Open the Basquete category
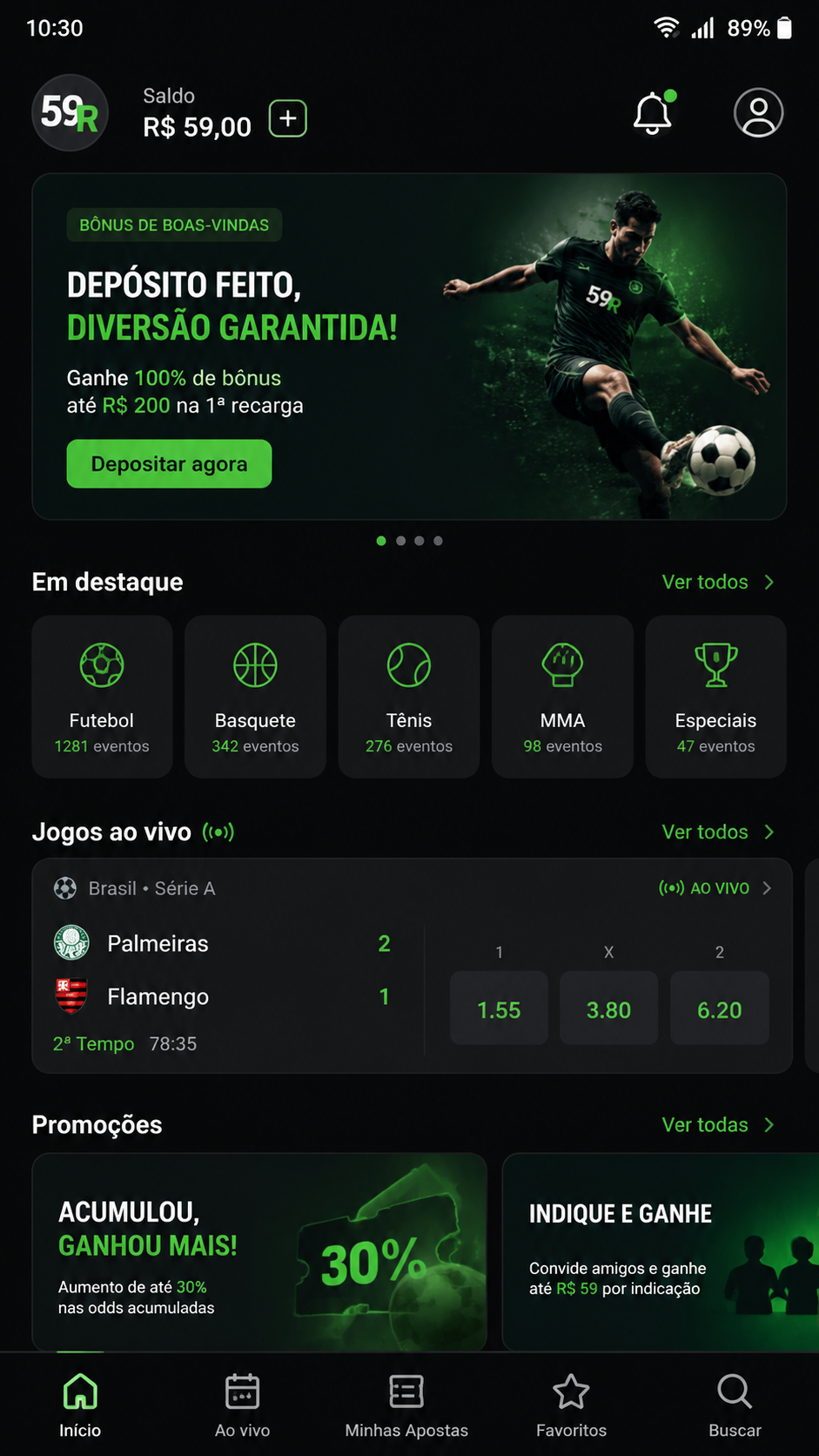The image size is (819, 1456). point(255,697)
